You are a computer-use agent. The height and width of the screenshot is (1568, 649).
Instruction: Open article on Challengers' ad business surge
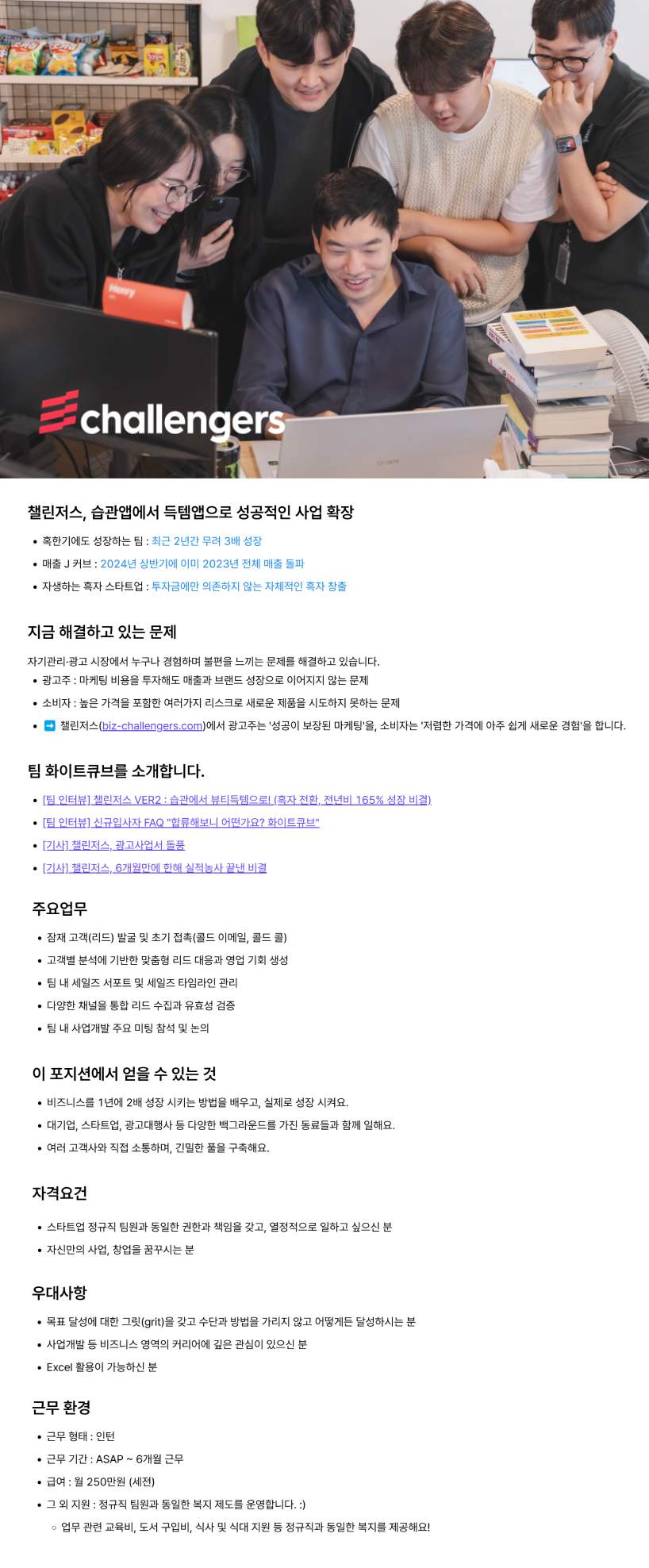[x=113, y=845]
